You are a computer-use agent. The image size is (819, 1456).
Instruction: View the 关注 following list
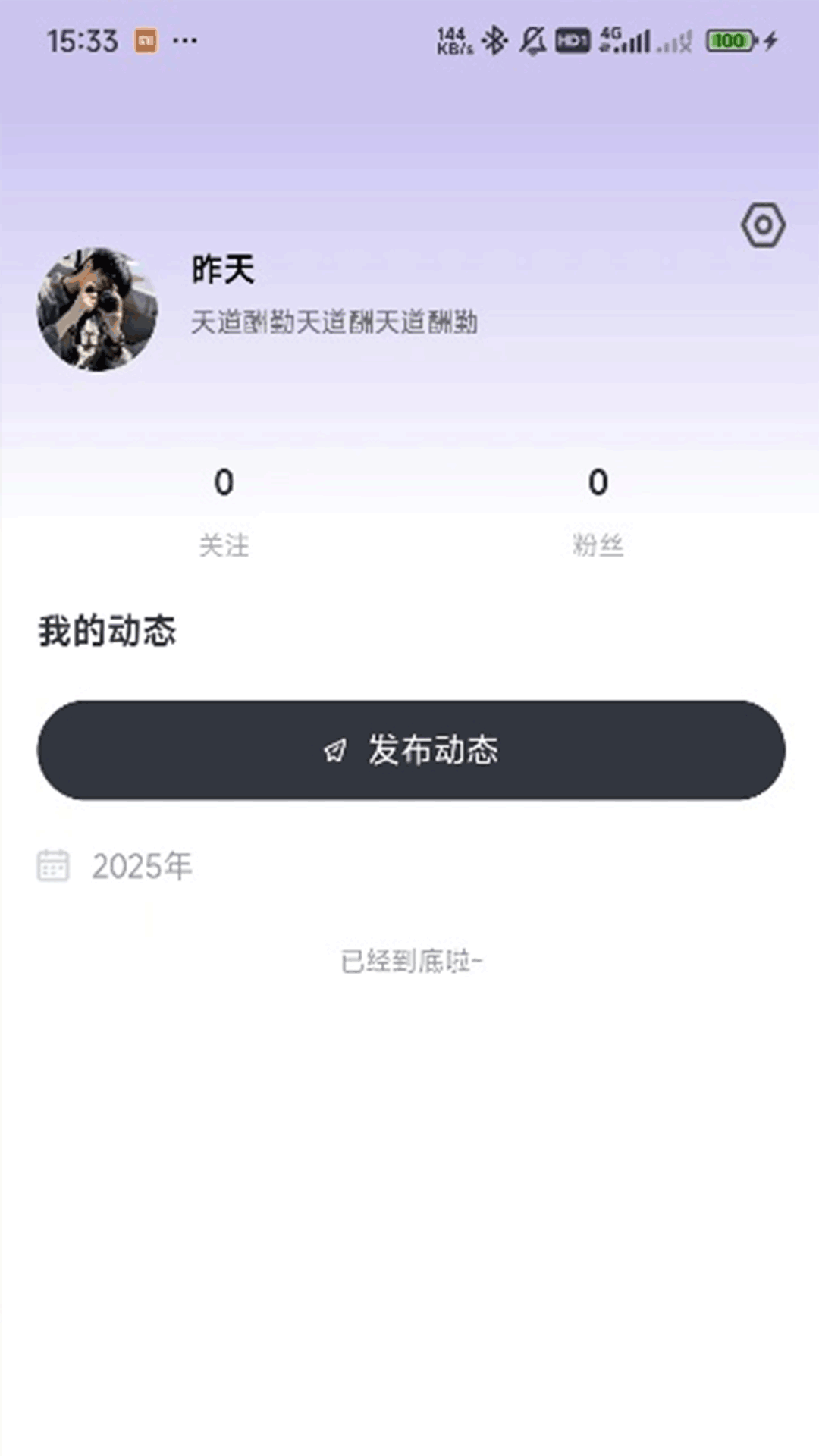click(224, 511)
